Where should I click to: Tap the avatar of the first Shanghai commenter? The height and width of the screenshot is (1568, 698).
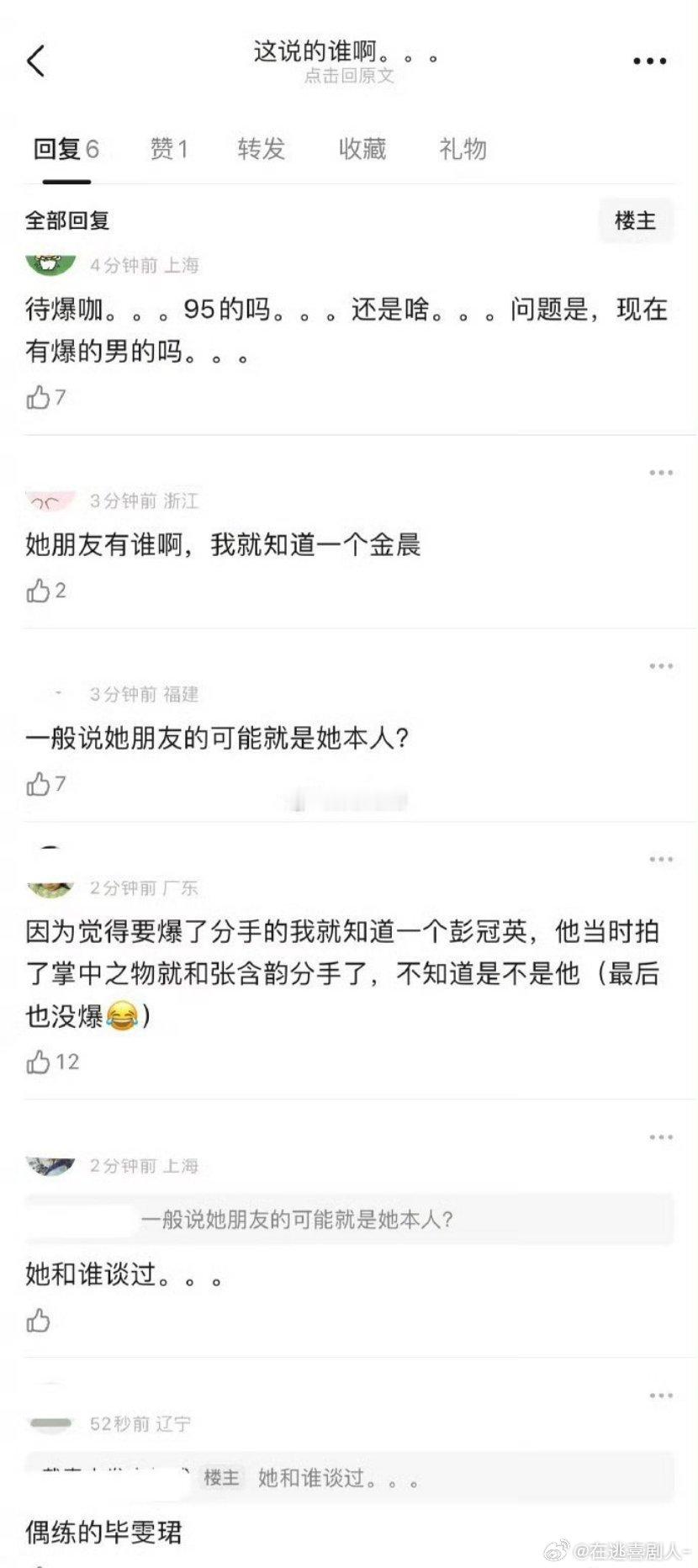[x=49, y=261]
